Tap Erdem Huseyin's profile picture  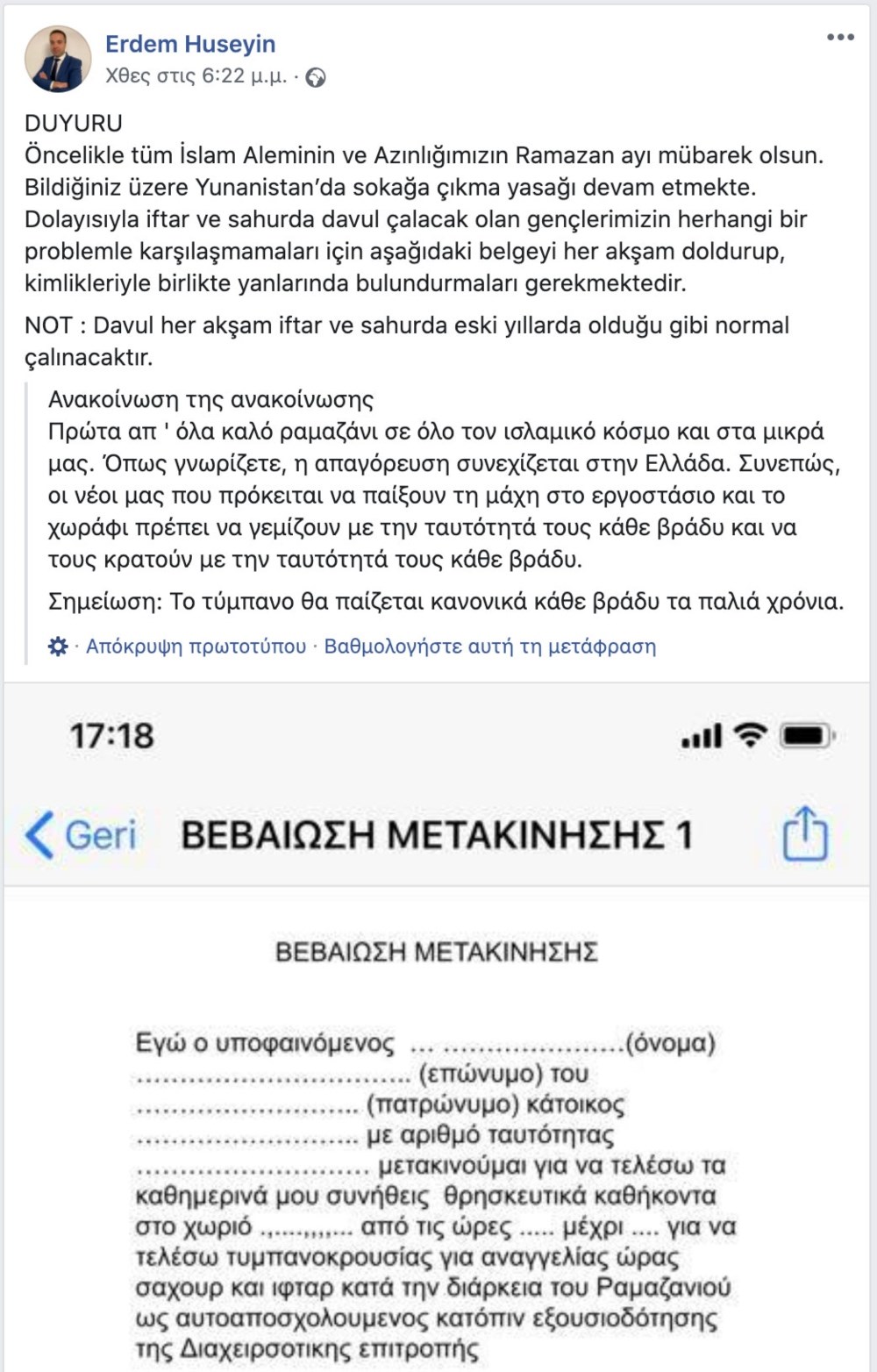[58, 59]
